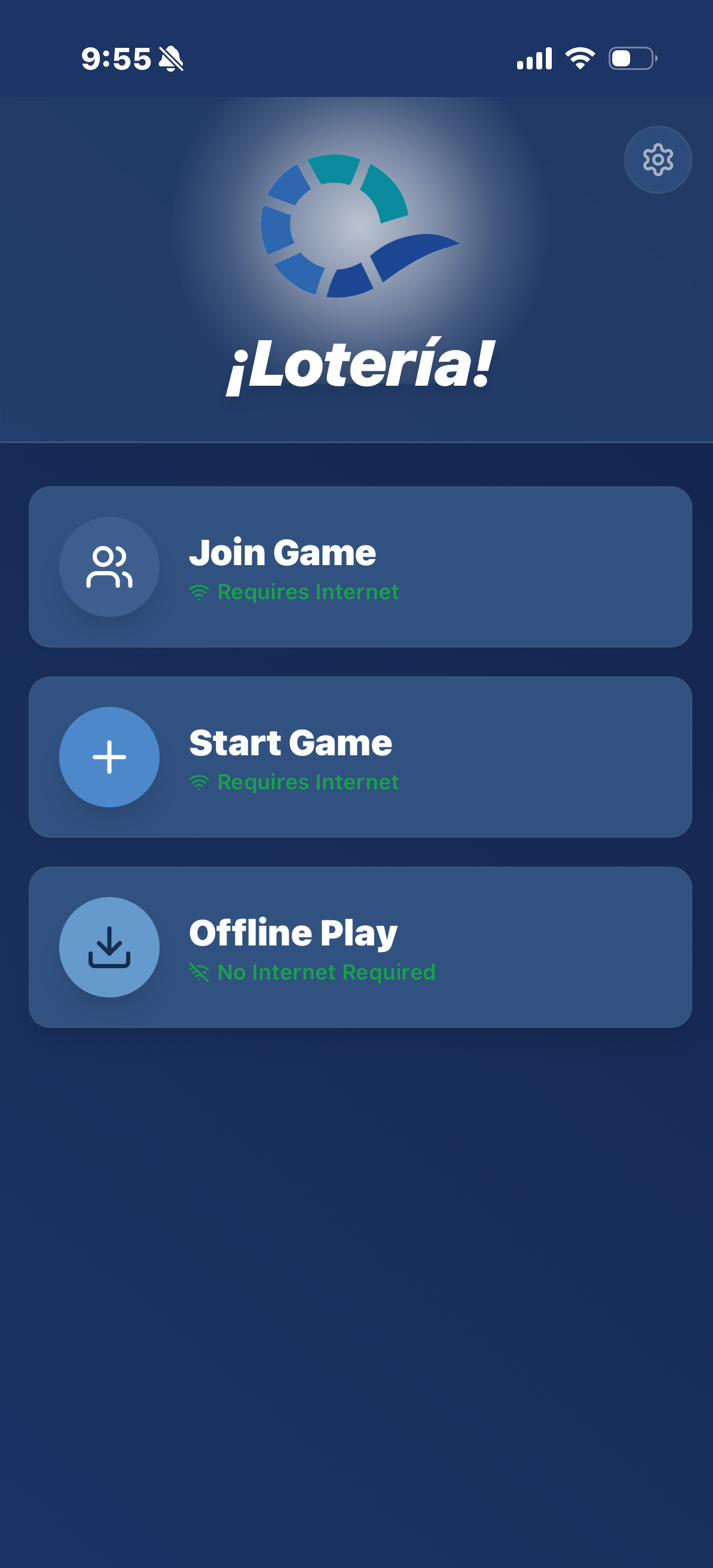The height and width of the screenshot is (1568, 713).
Task: Select the Join Game card
Action: [360, 567]
